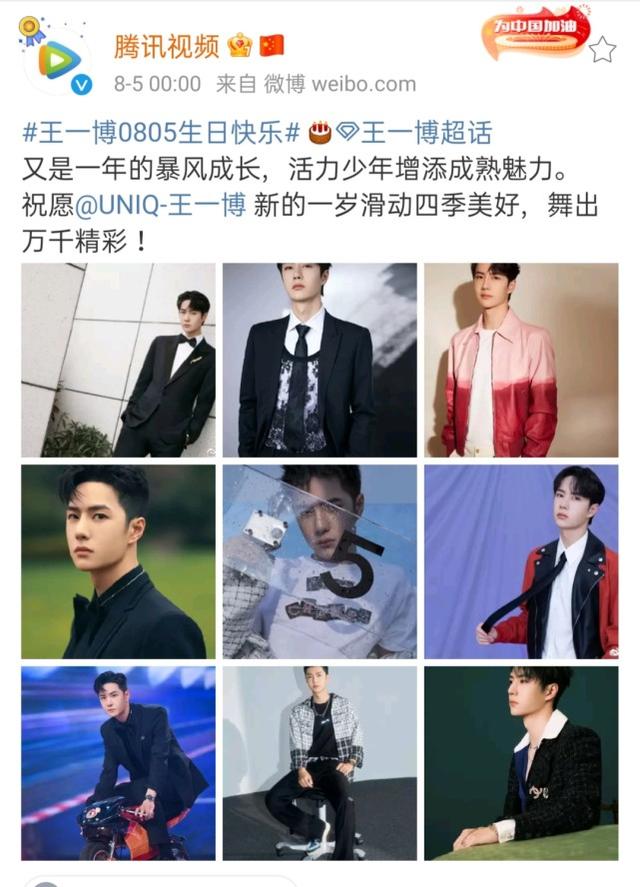View photo of man on mini motorcycle

point(118,762)
